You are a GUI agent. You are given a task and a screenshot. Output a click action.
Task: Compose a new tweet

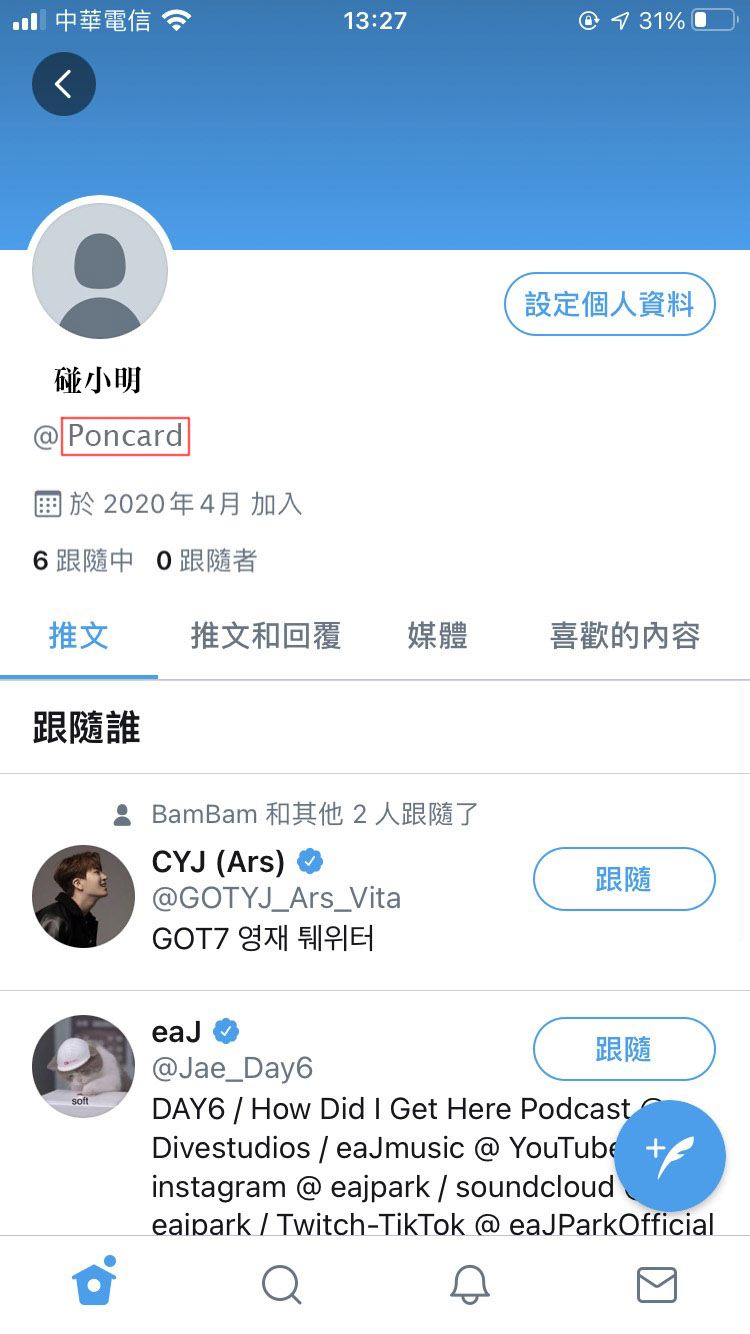point(669,1155)
